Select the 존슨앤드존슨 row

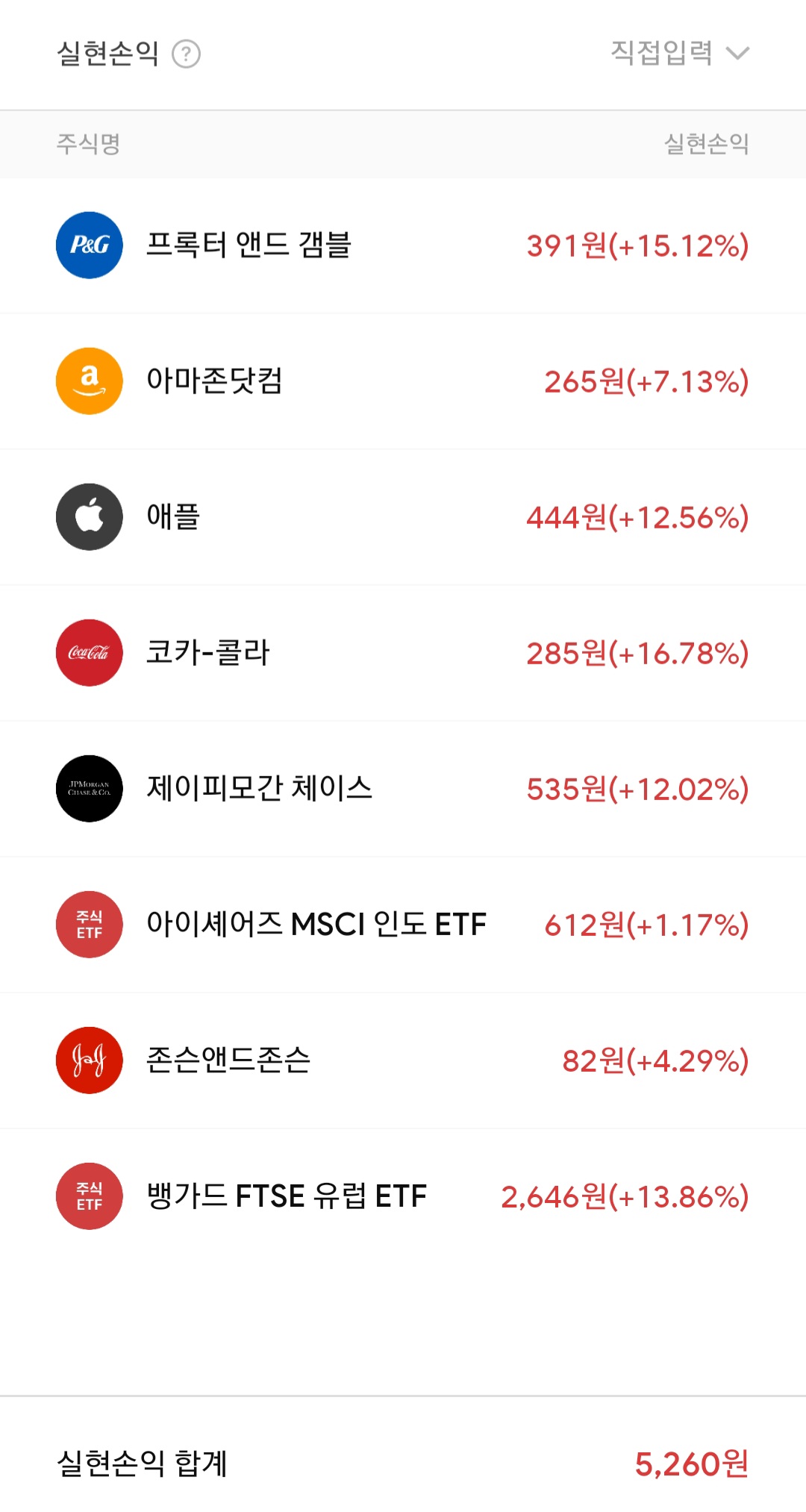403,1060
